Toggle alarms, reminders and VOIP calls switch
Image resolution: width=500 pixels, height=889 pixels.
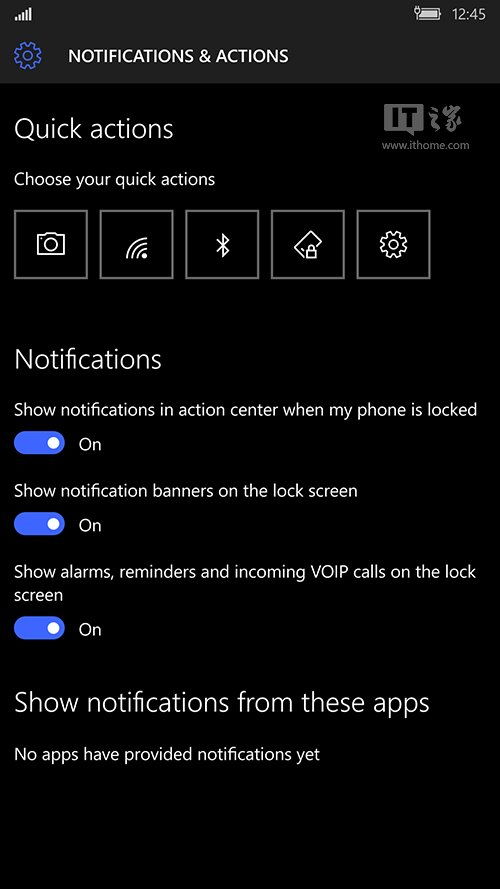tap(39, 628)
